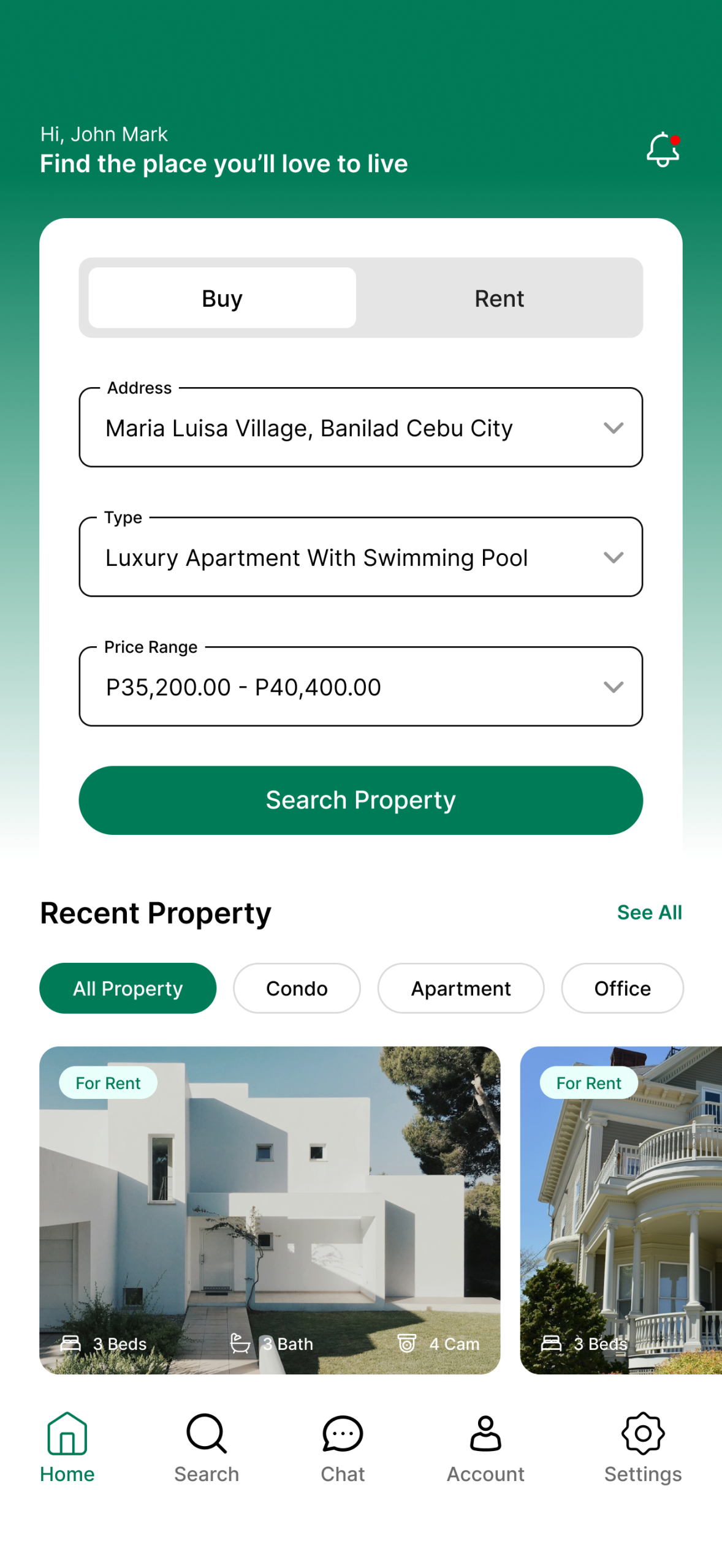Open the balcony house rental listing
Image resolution: width=722 pixels, height=1568 pixels.
620,1210
